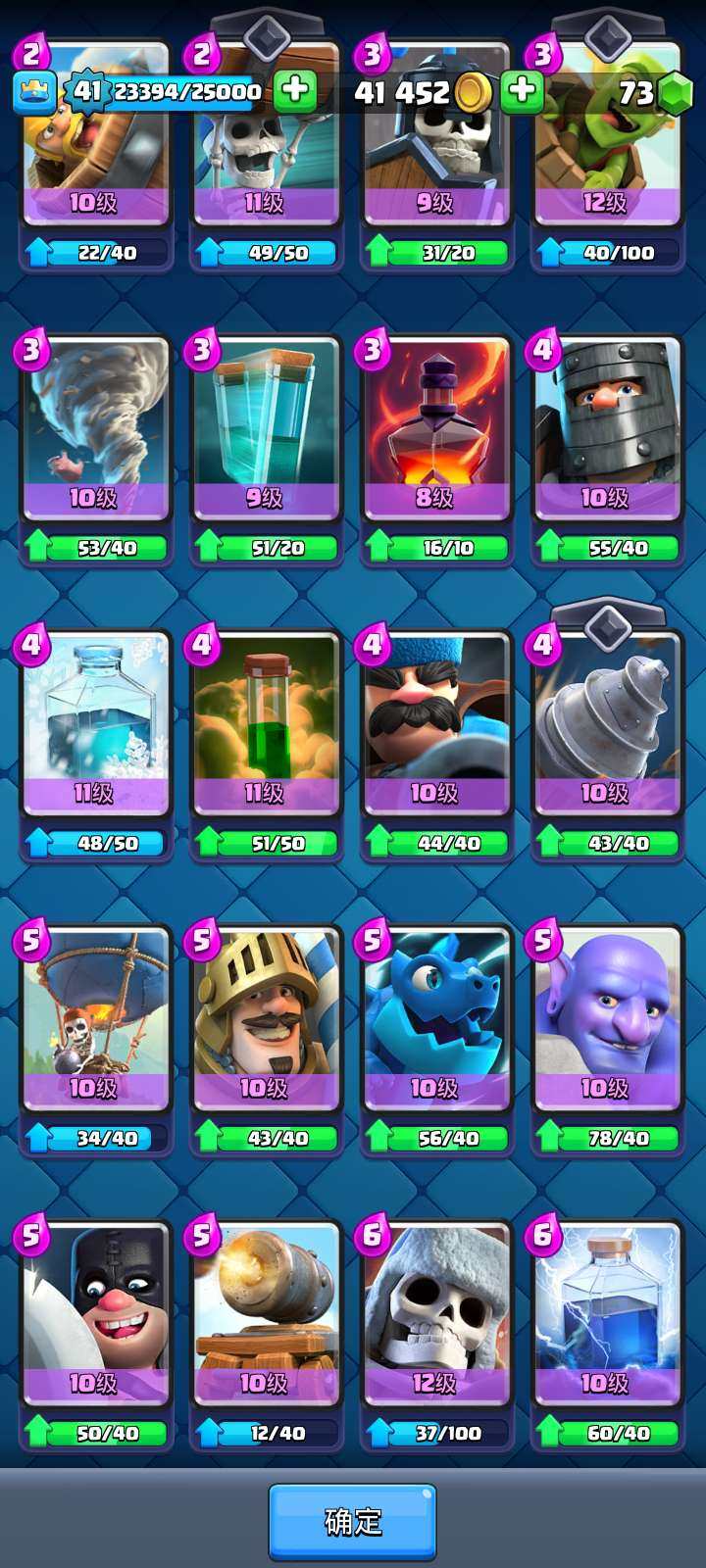Choose the Giant Skeleton card 37/100
706x1568 pixels.
point(436,1316)
